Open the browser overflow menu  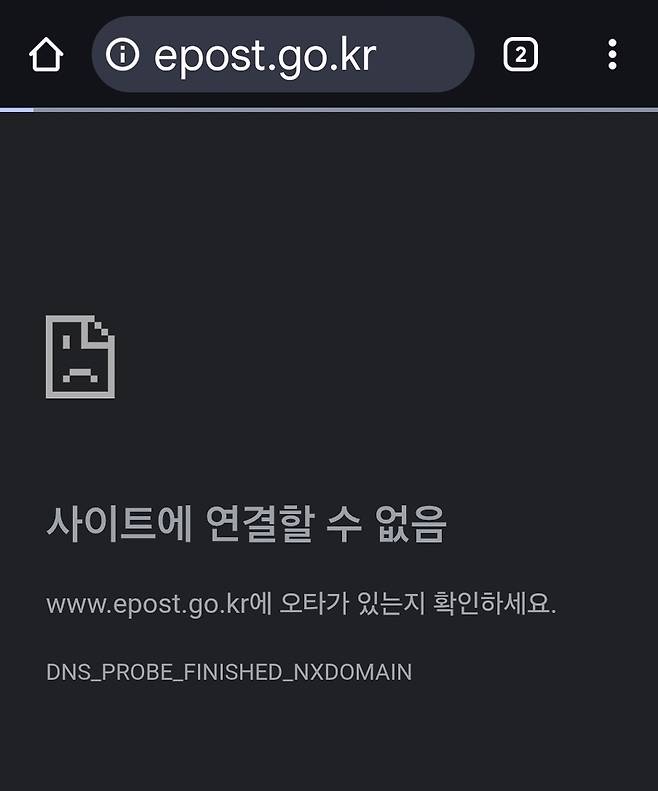613,55
